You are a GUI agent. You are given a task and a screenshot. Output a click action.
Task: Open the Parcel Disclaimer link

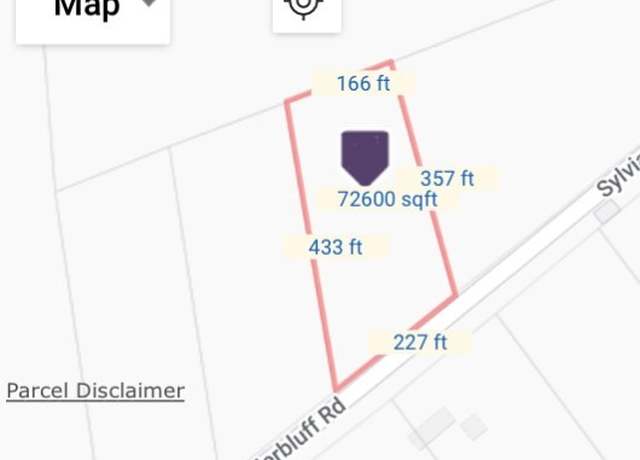pos(95,390)
